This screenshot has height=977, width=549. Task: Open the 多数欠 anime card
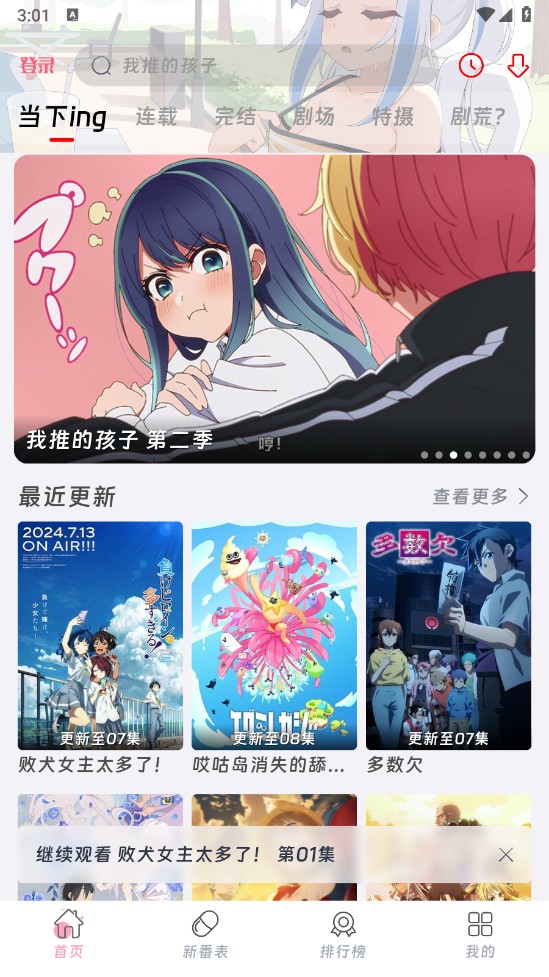(449, 648)
